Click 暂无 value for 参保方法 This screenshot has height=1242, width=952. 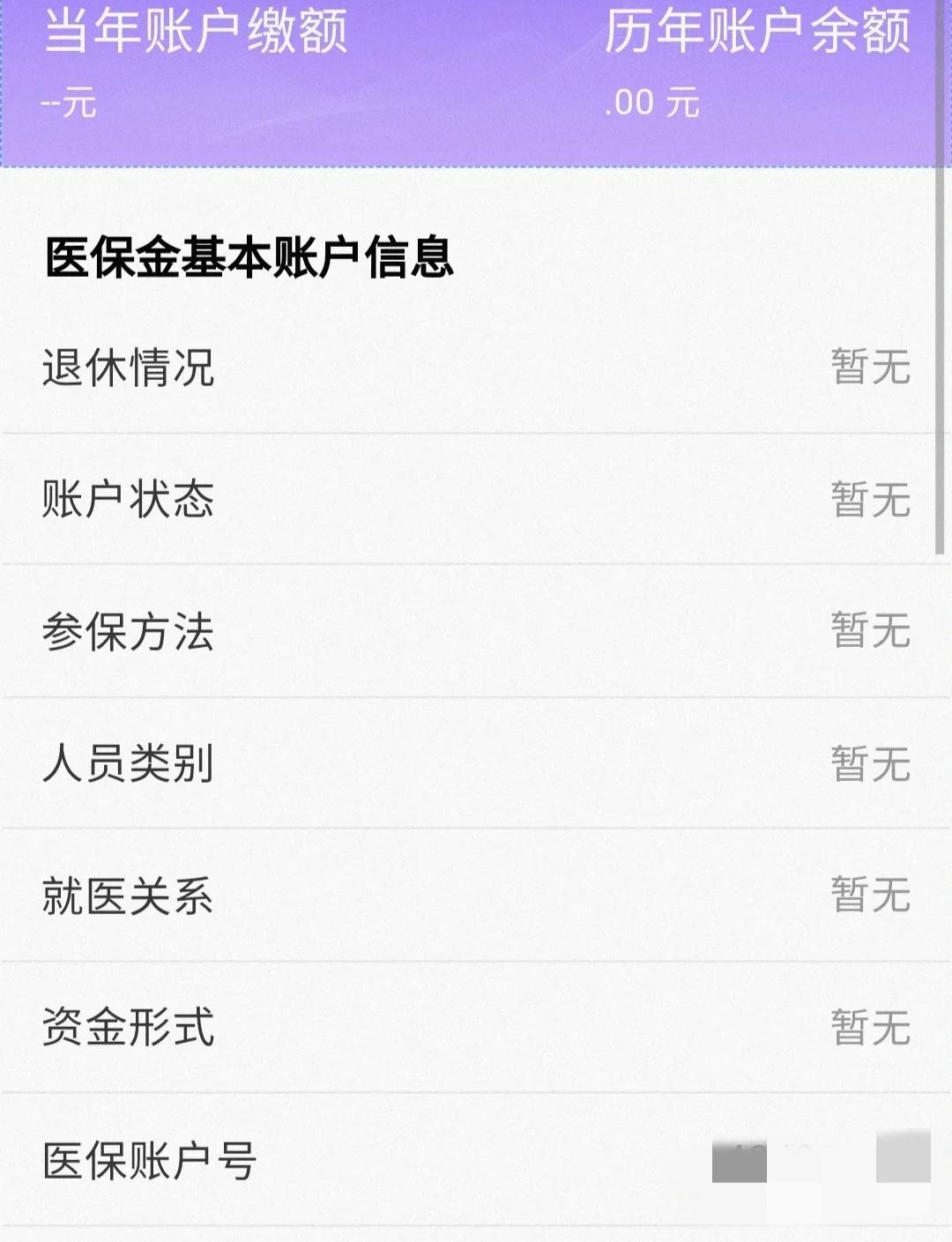tap(869, 632)
